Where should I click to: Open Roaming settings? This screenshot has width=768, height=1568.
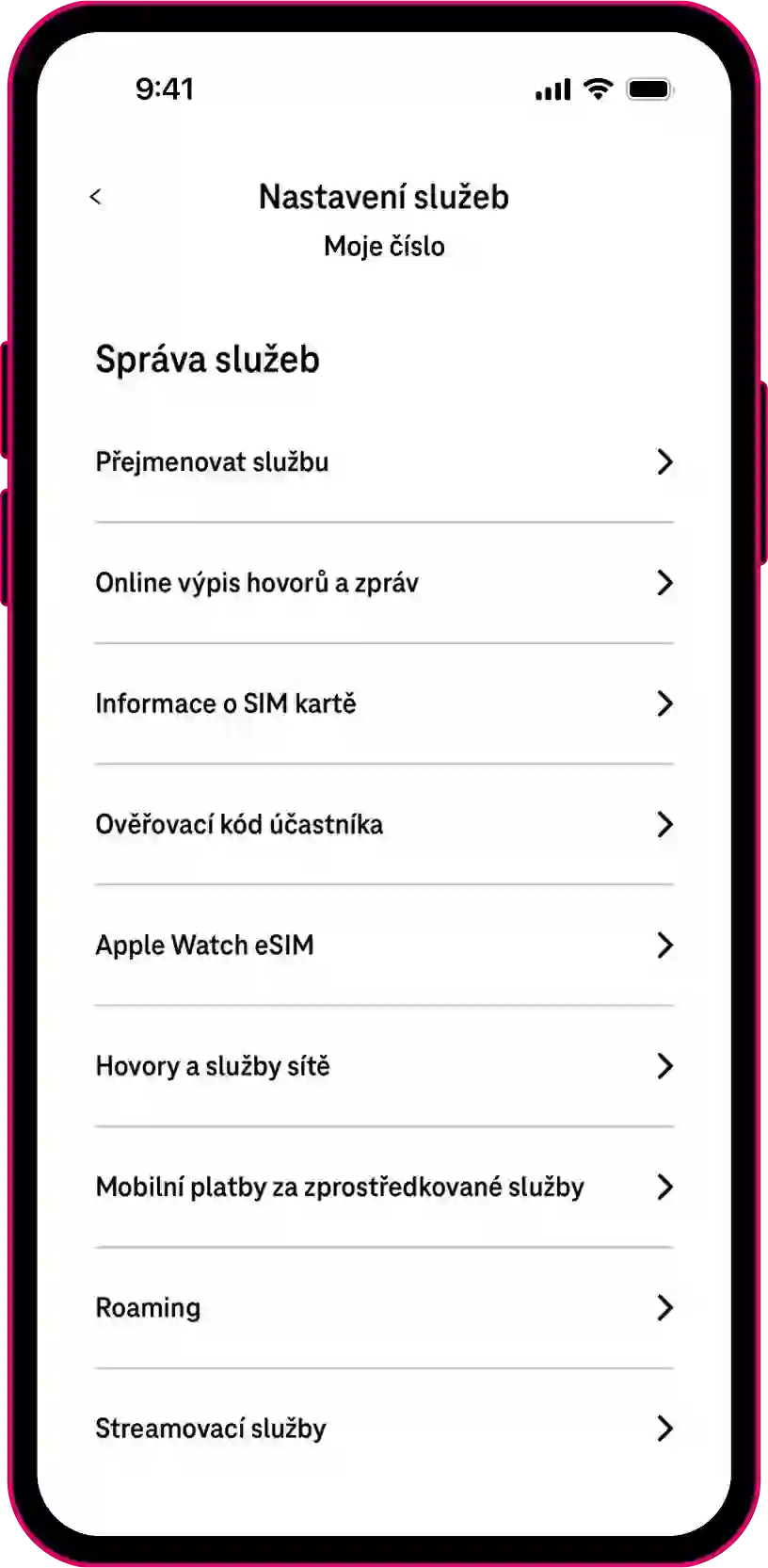pos(384,1307)
